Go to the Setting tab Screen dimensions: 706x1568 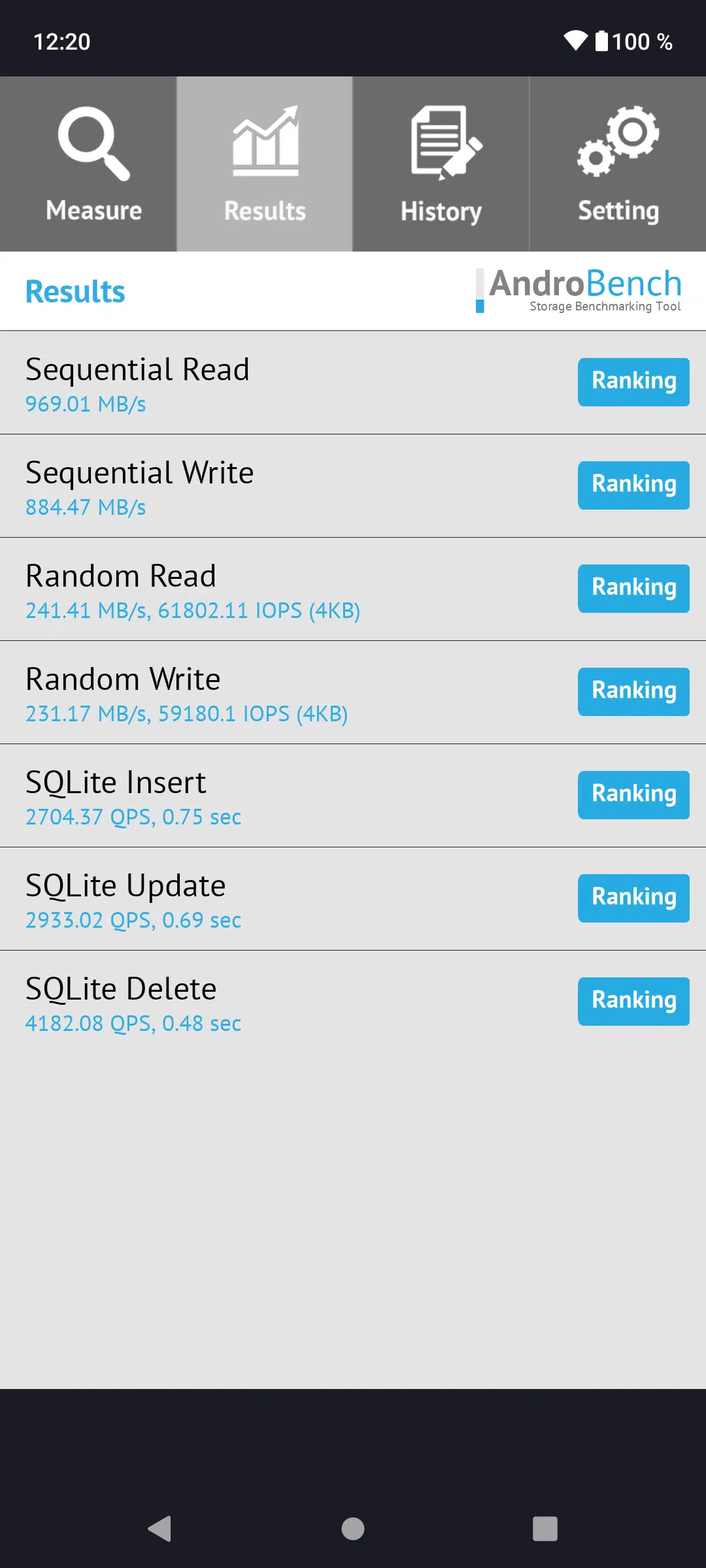618,164
